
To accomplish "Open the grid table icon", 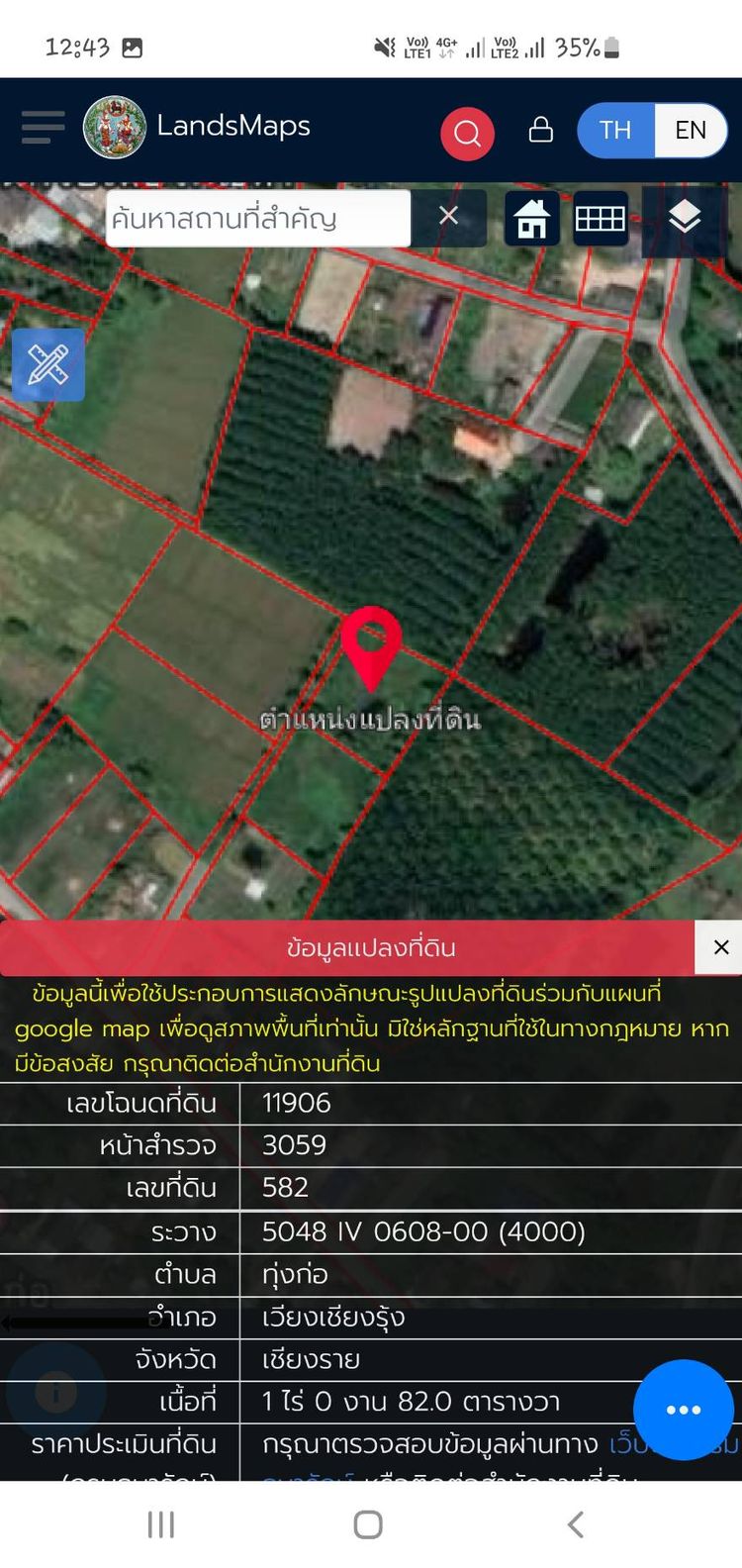I will pos(600,219).
